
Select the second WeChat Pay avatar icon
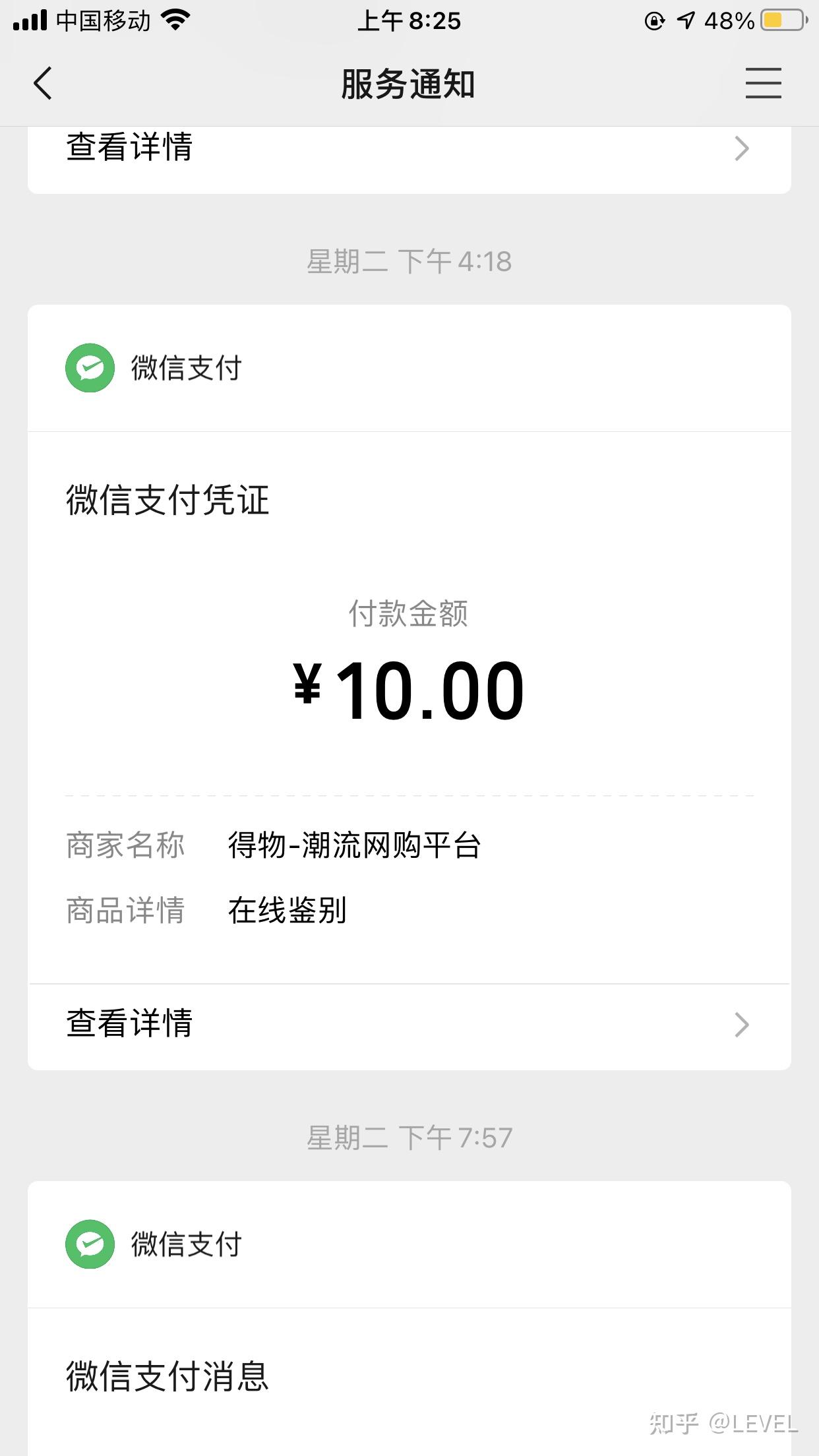(x=90, y=1244)
